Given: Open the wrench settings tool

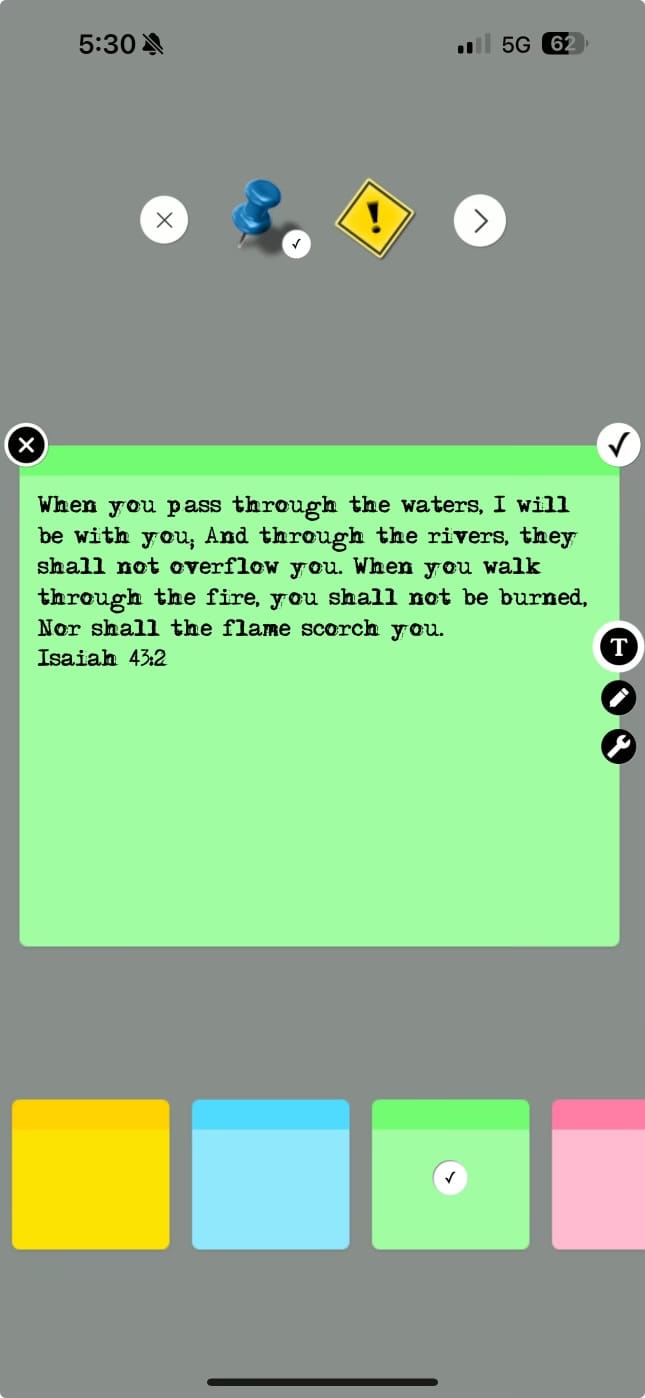Looking at the screenshot, I should pos(619,746).
